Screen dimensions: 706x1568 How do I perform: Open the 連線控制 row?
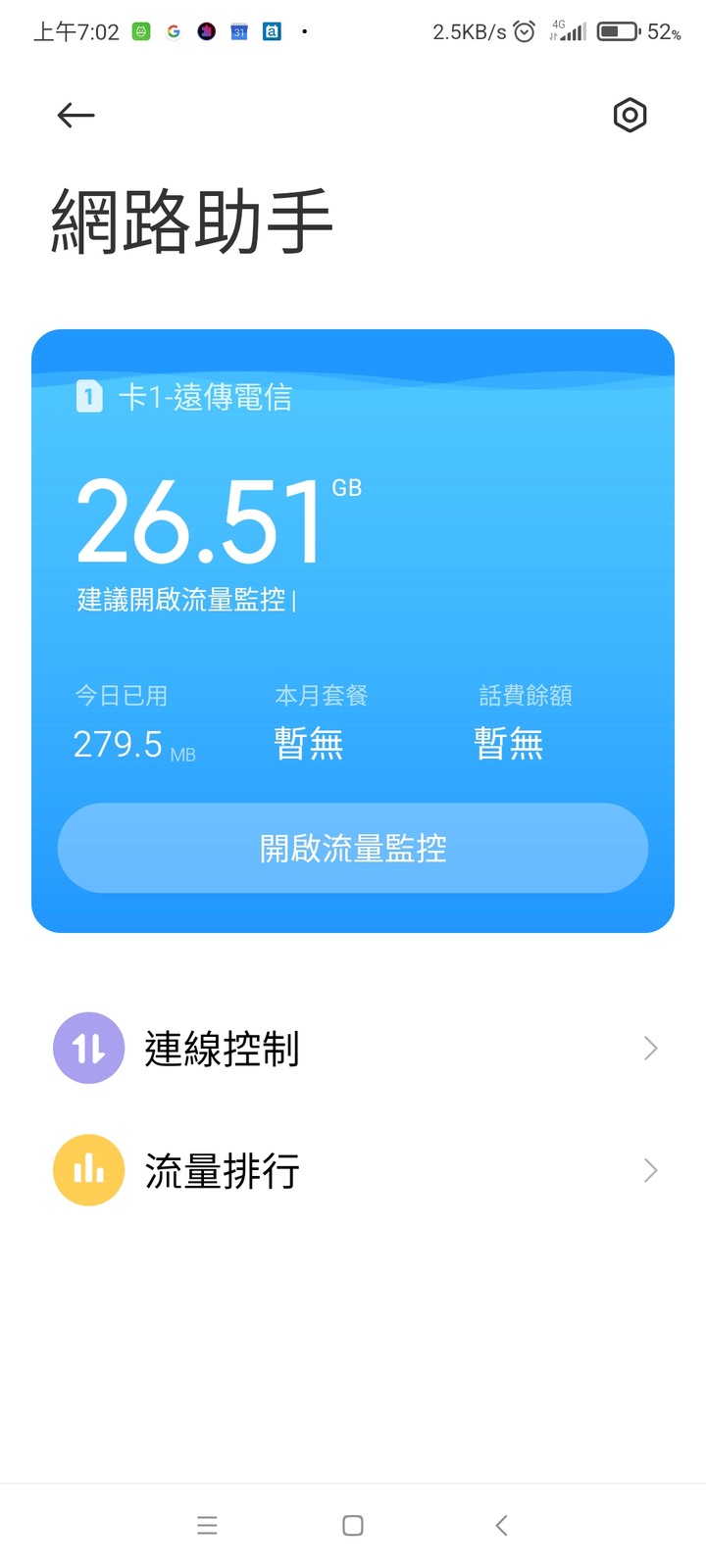353,1049
